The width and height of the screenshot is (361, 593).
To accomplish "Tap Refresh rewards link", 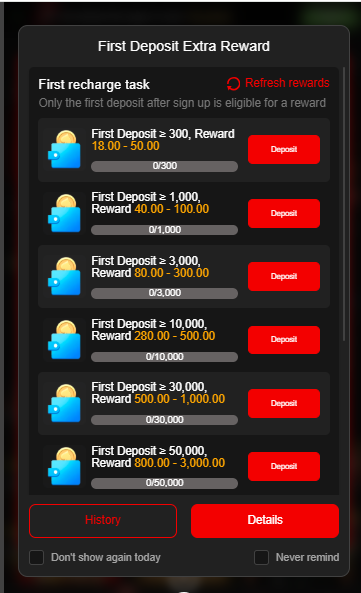I will tap(278, 83).
